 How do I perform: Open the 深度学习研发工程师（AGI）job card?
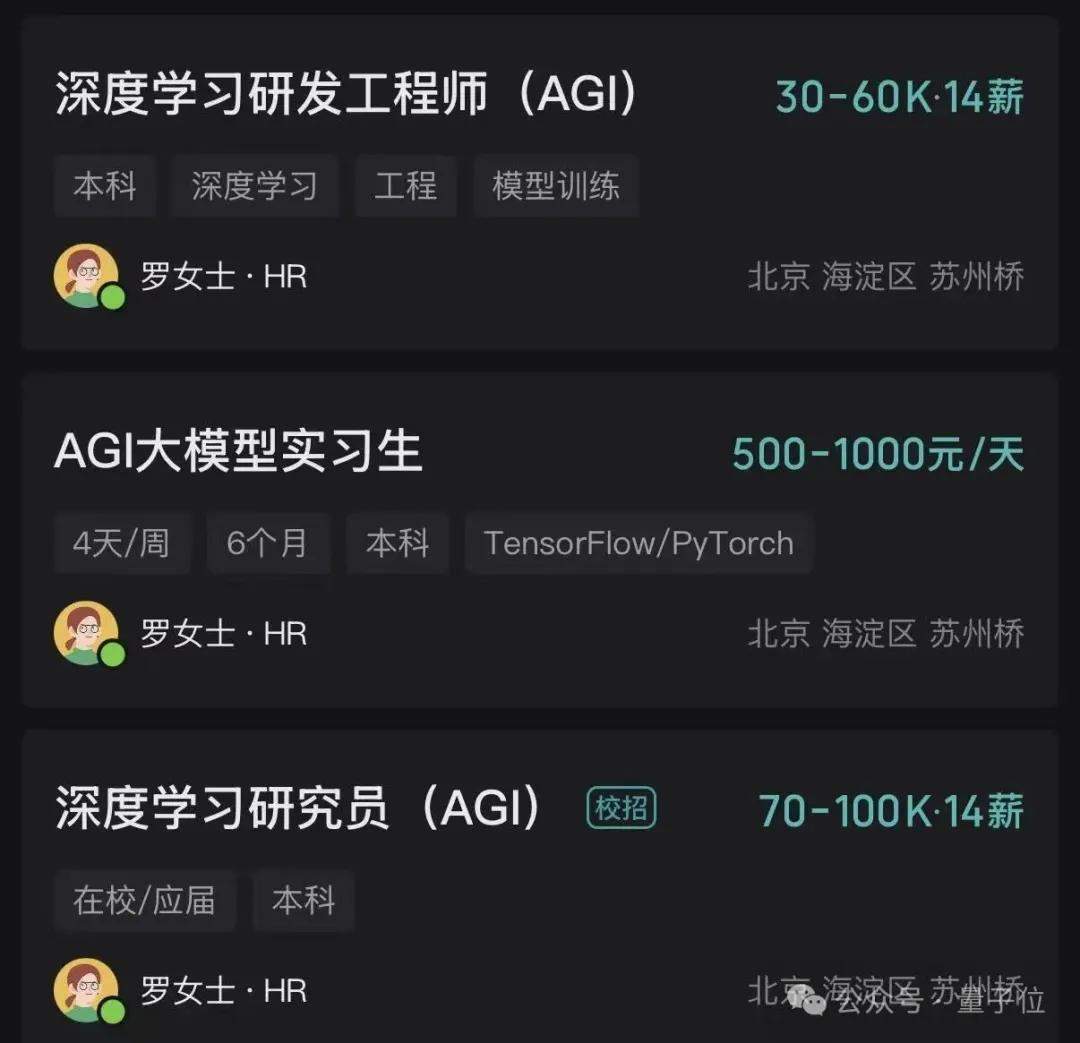pos(345,96)
